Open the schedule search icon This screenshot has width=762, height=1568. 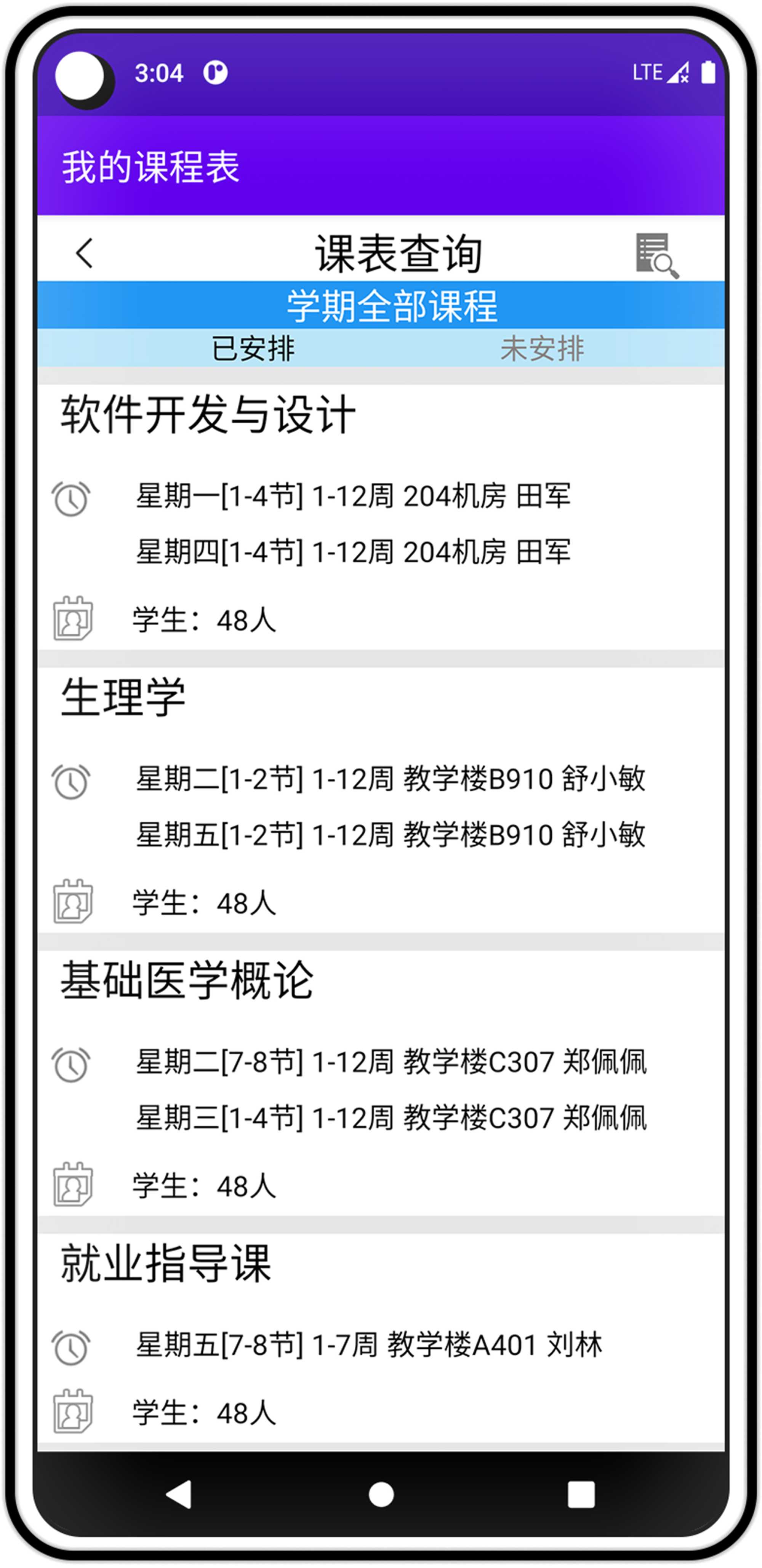(656, 255)
